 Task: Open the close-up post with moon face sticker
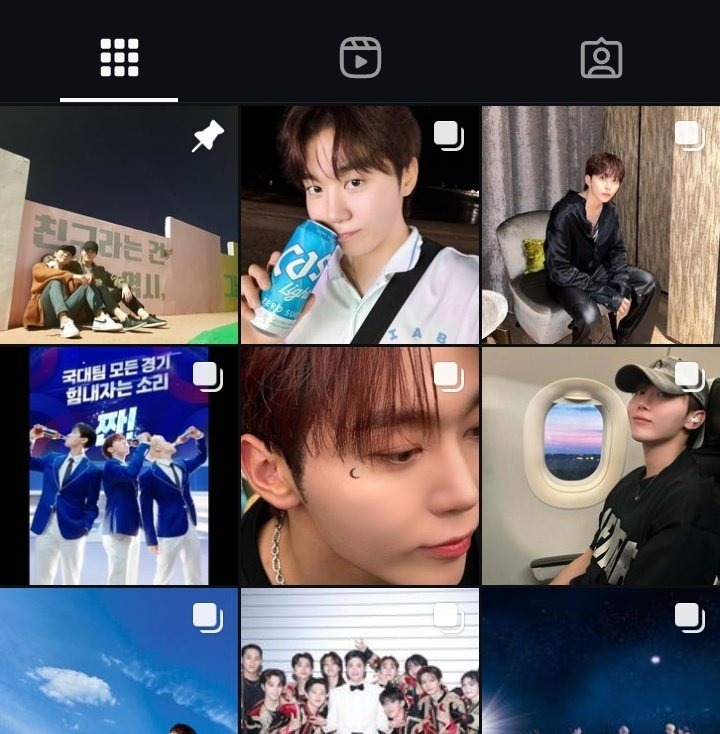[360, 466]
